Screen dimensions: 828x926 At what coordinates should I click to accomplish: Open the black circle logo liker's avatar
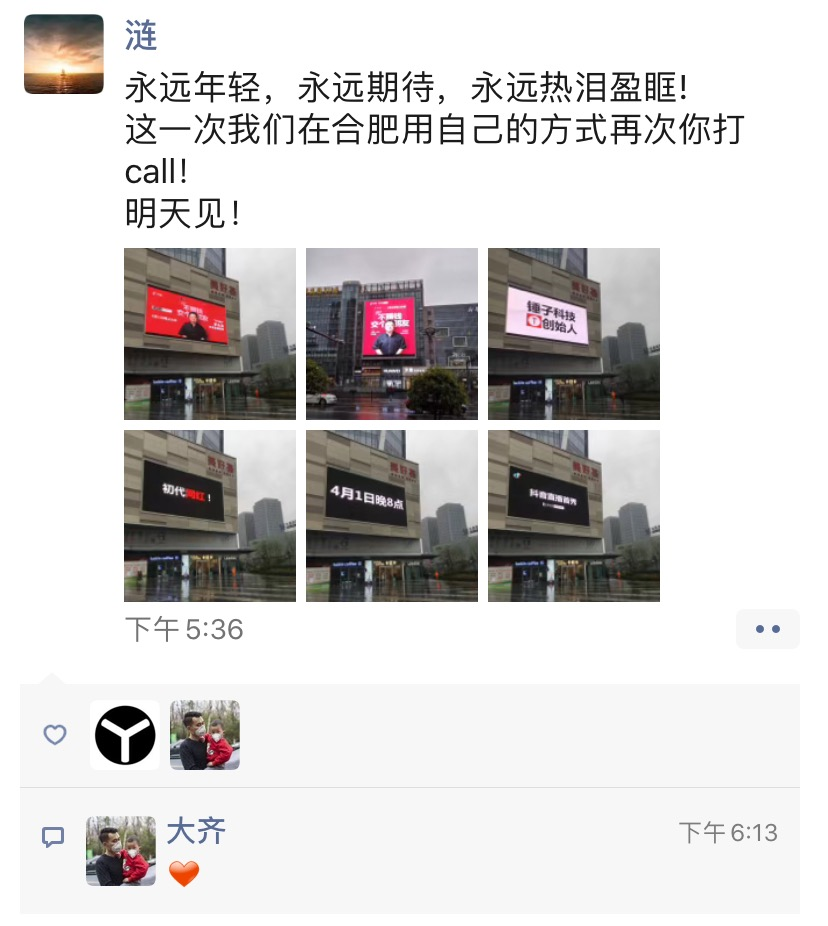point(125,735)
